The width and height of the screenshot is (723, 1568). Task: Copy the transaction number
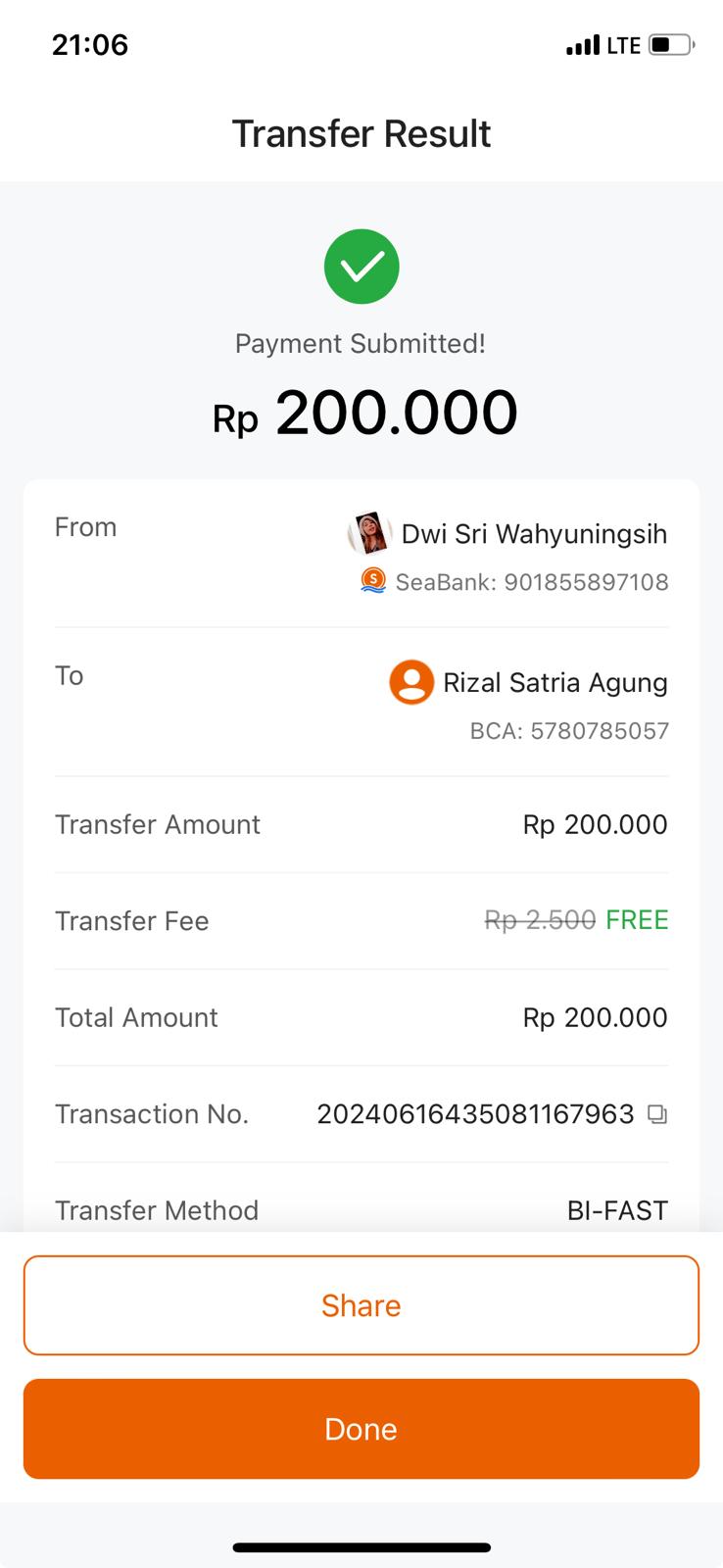(657, 1114)
